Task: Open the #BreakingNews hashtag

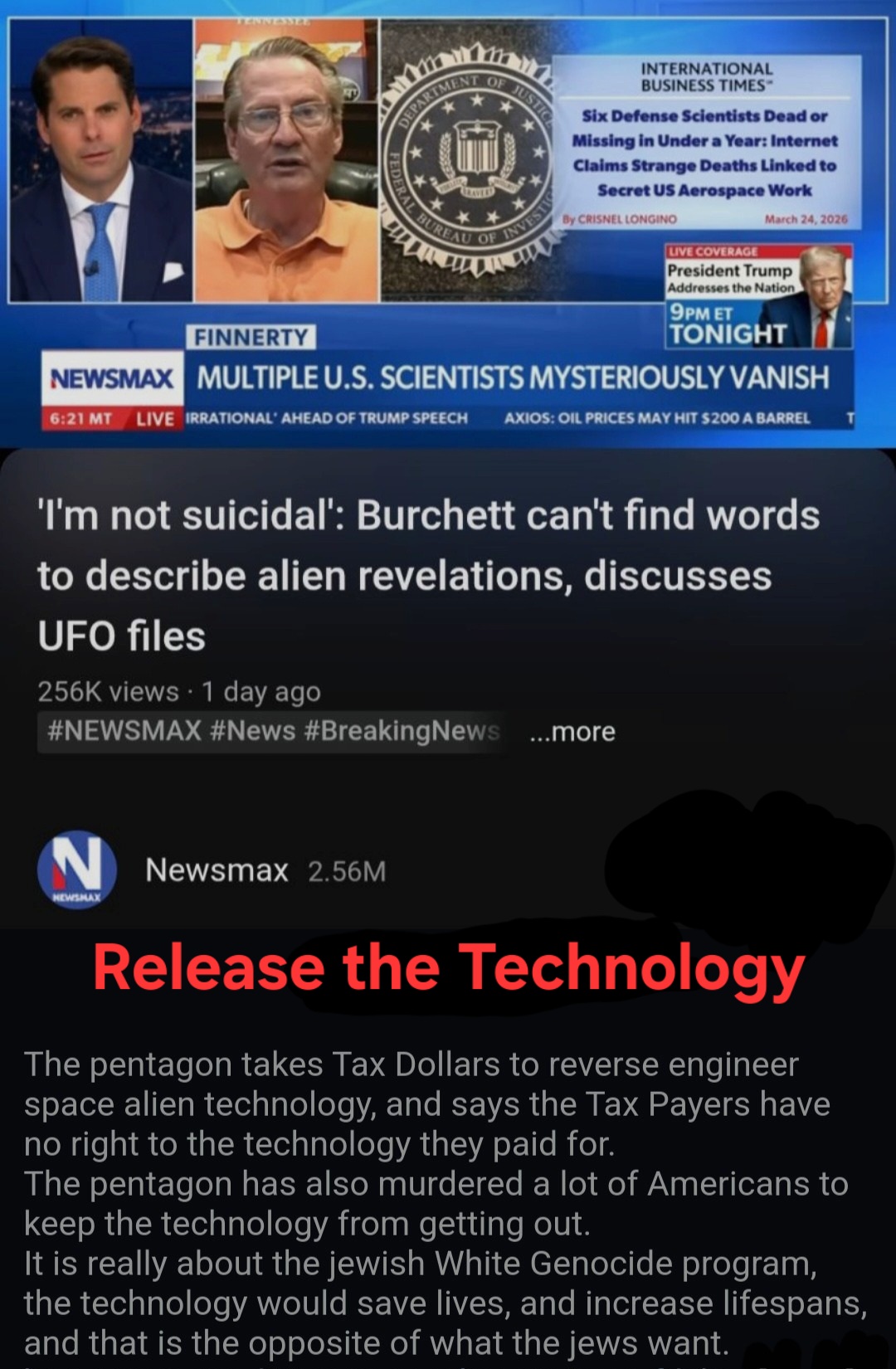Action: 402,731
